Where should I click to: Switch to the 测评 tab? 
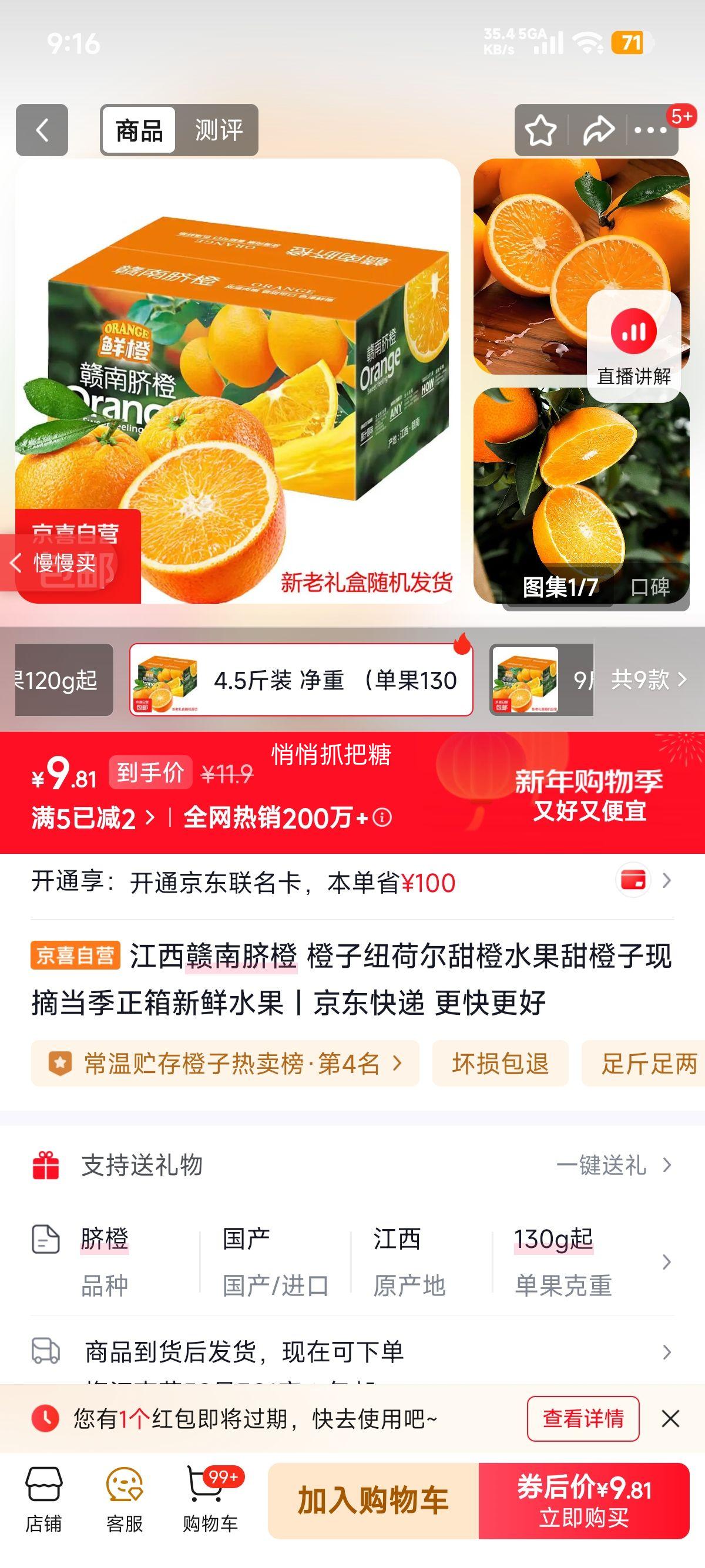[x=219, y=129]
